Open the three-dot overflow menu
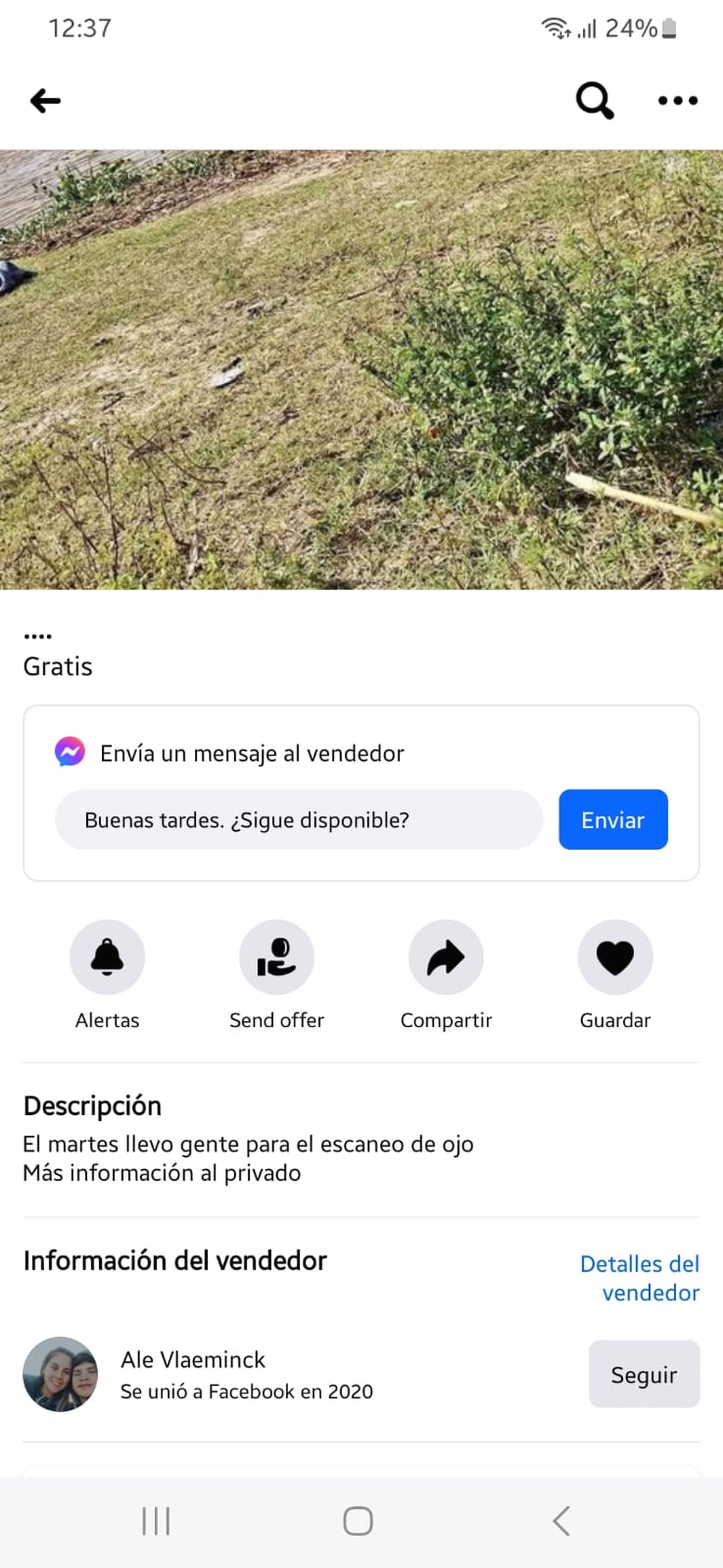The height and width of the screenshot is (1568, 723). (x=677, y=100)
